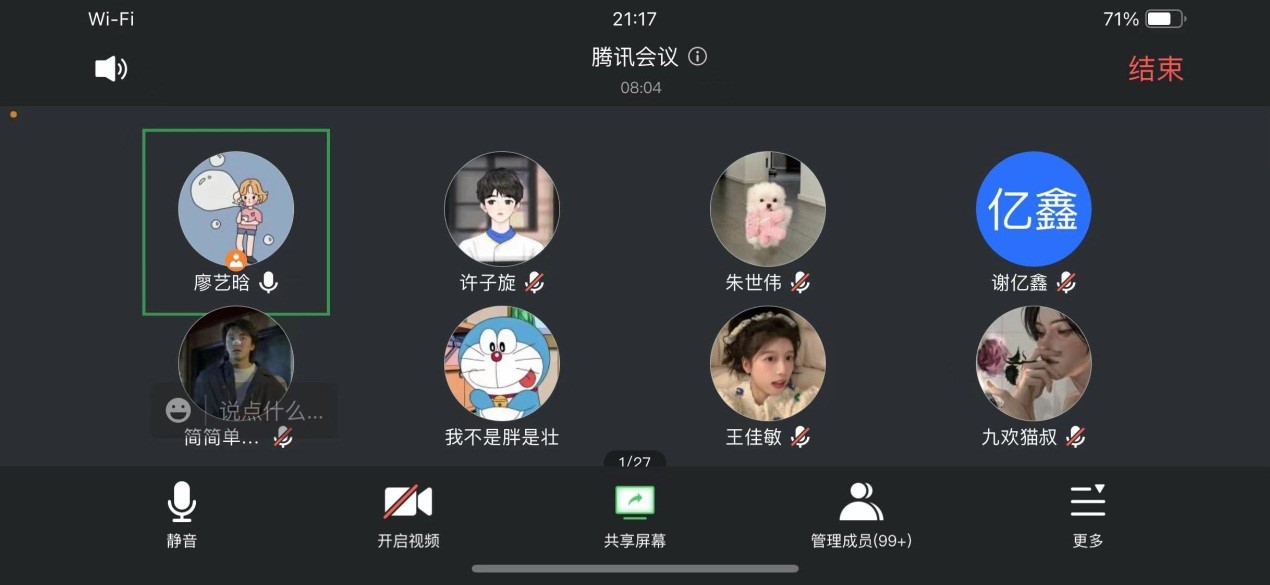The height and width of the screenshot is (585, 1270).
Task: Tap the 说点什么 chat input
Action: pyautogui.click(x=271, y=411)
